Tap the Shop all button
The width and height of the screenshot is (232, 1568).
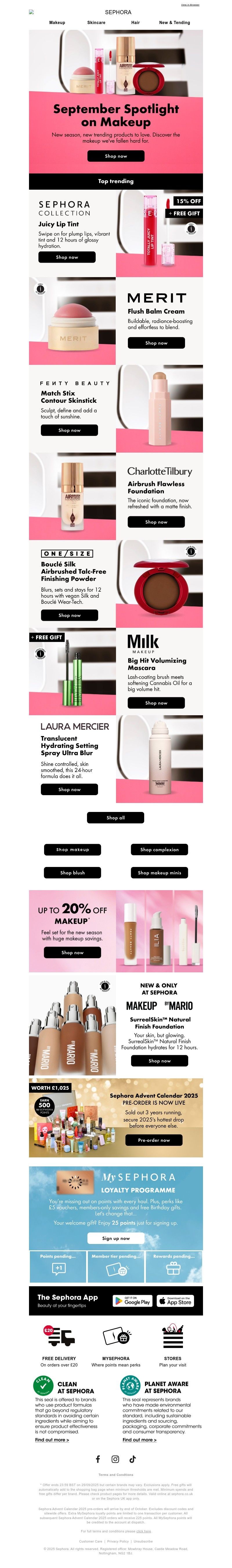[x=116, y=817]
